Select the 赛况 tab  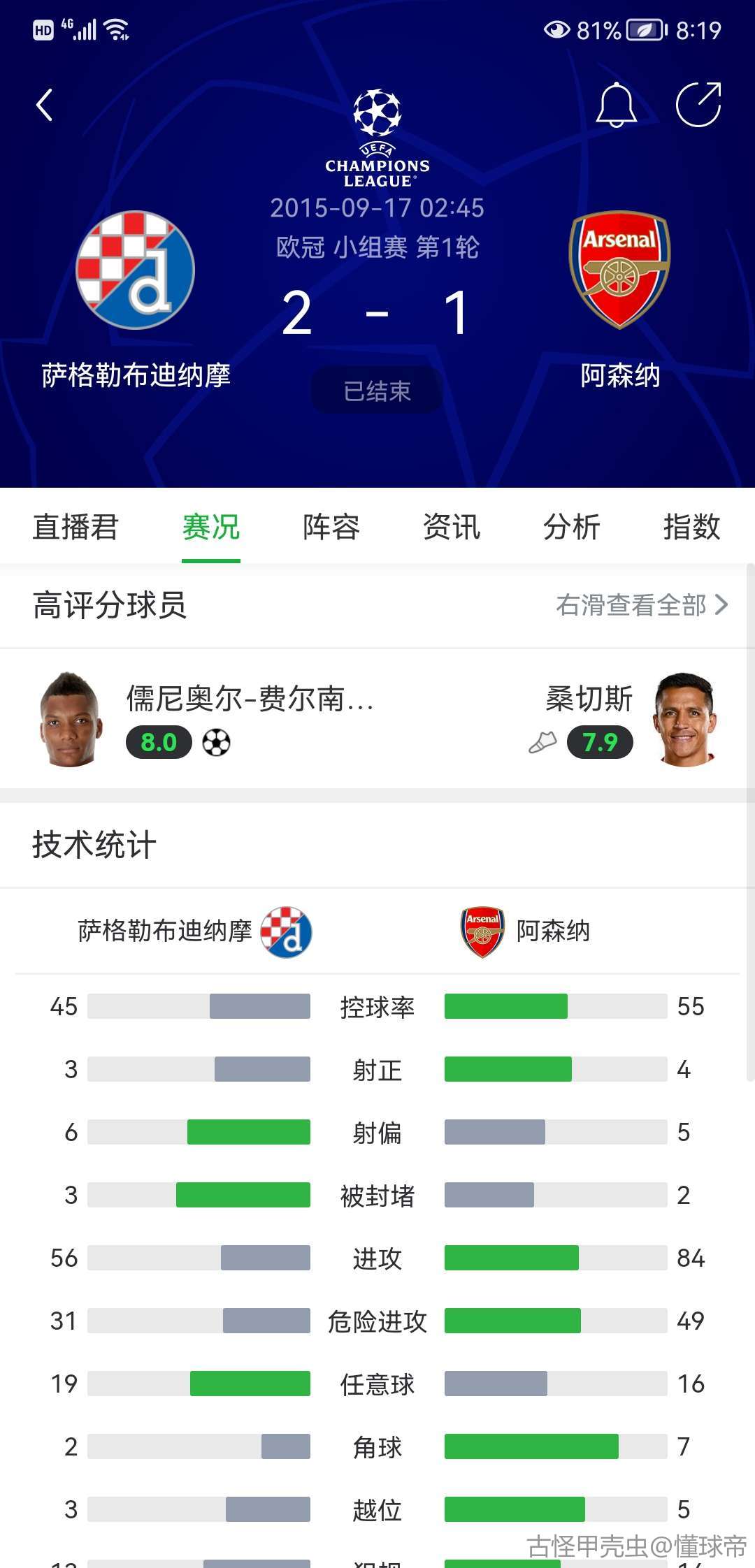pyautogui.click(x=210, y=527)
